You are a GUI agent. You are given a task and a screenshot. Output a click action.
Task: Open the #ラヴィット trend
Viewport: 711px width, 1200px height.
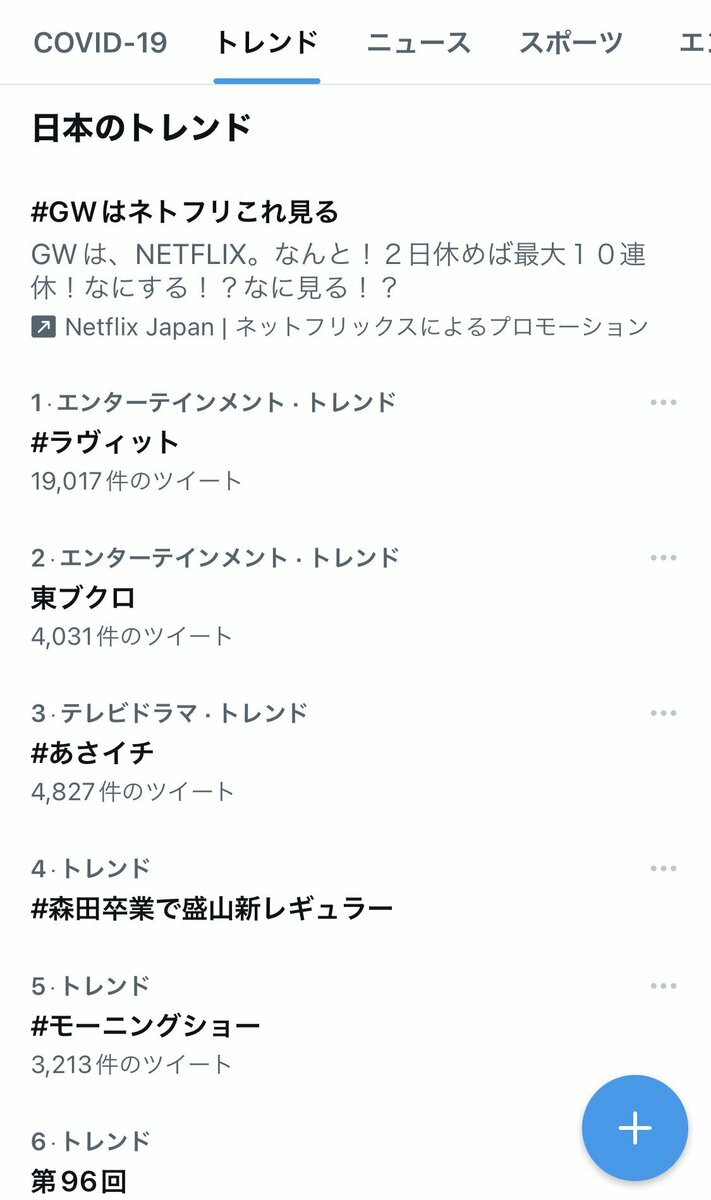click(x=105, y=442)
